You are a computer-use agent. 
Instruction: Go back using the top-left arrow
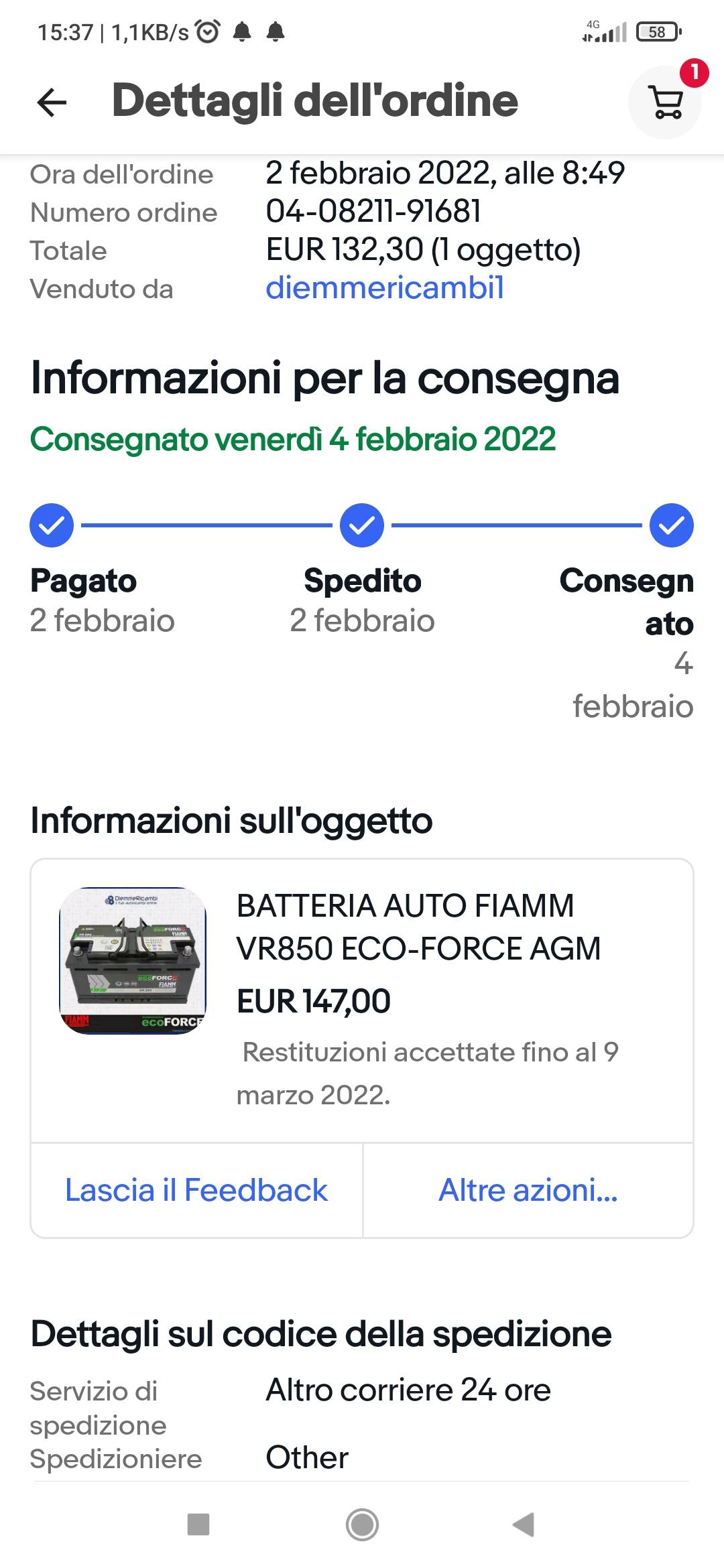point(52,102)
